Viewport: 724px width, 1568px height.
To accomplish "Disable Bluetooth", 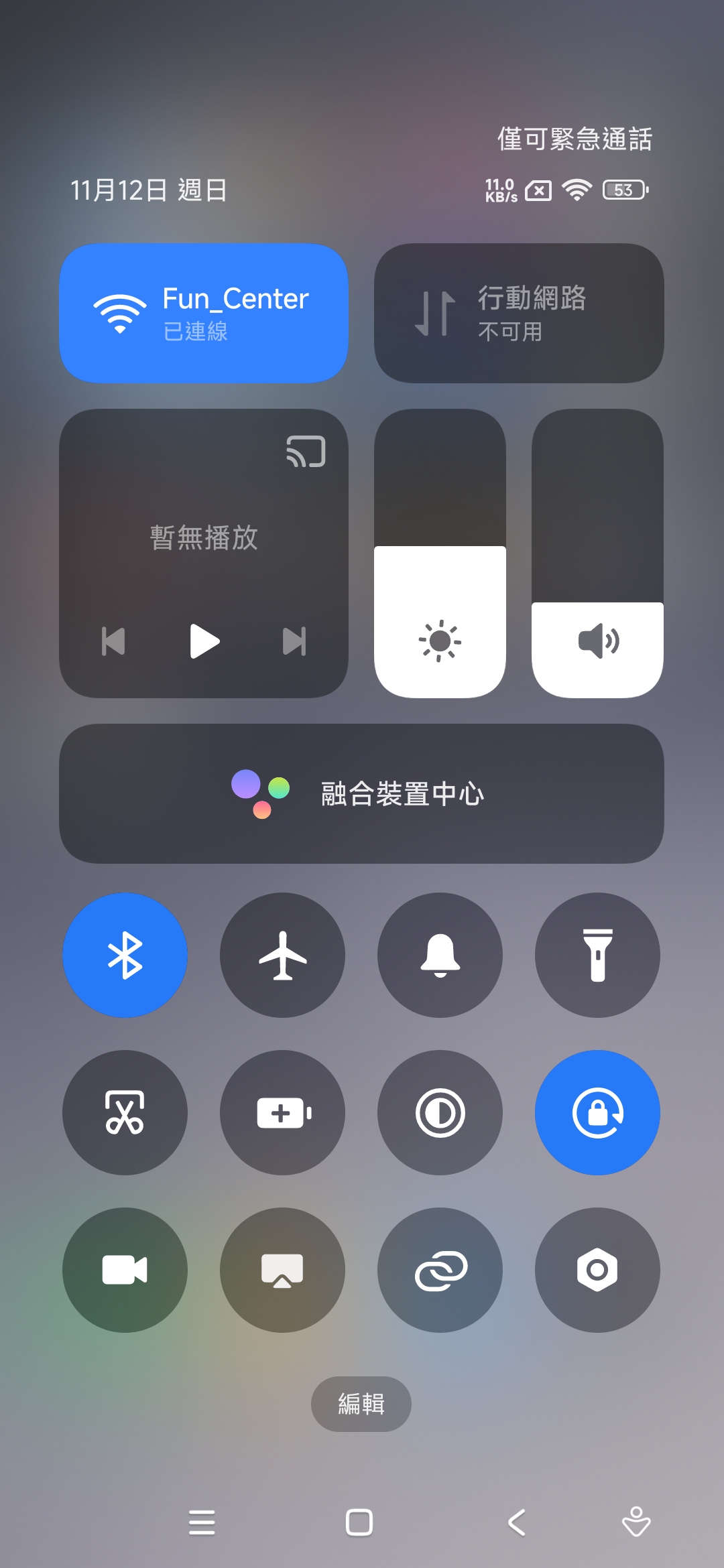I will point(125,954).
